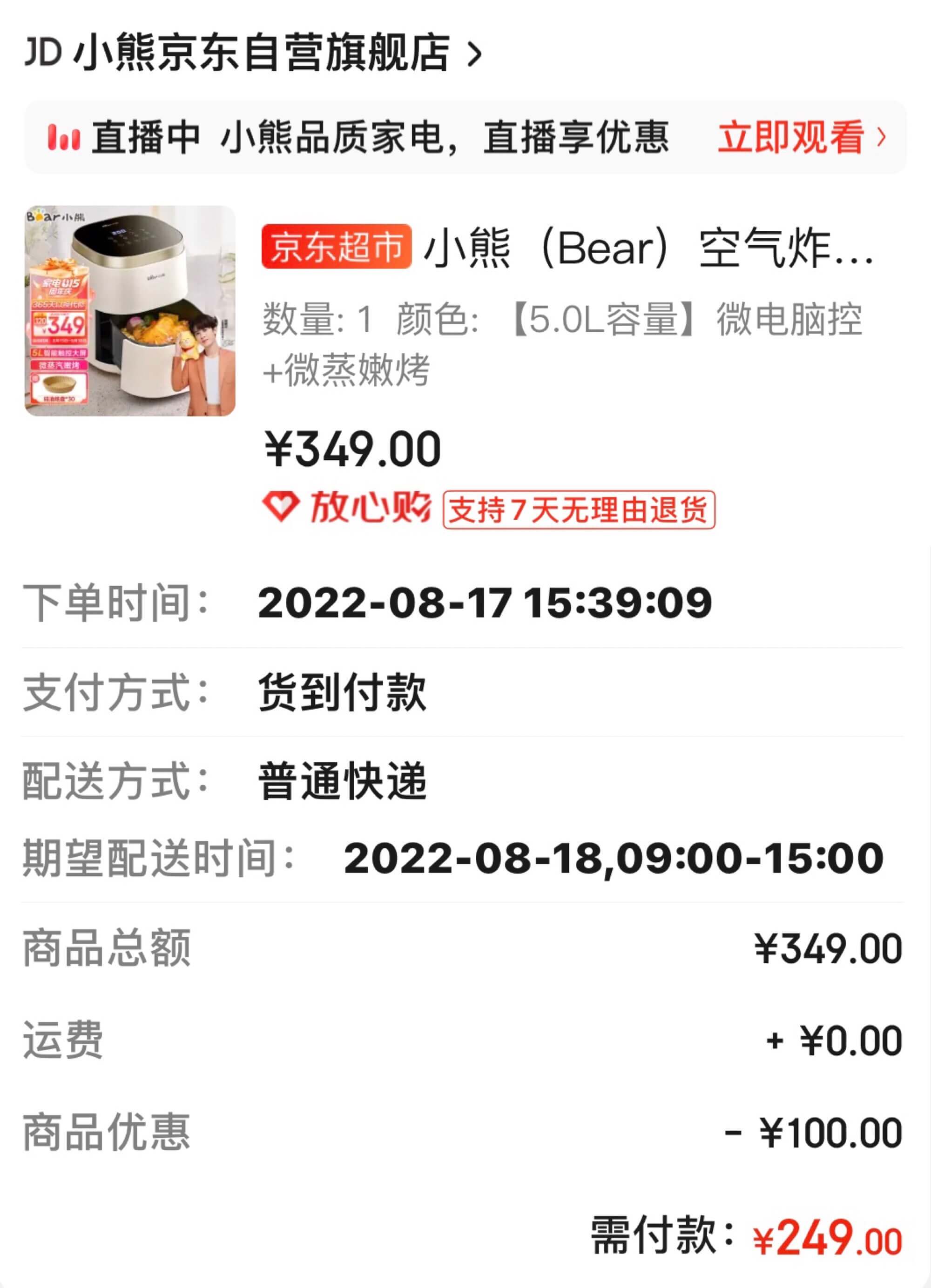
Task: Open the air fryer product image
Action: (130, 311)
